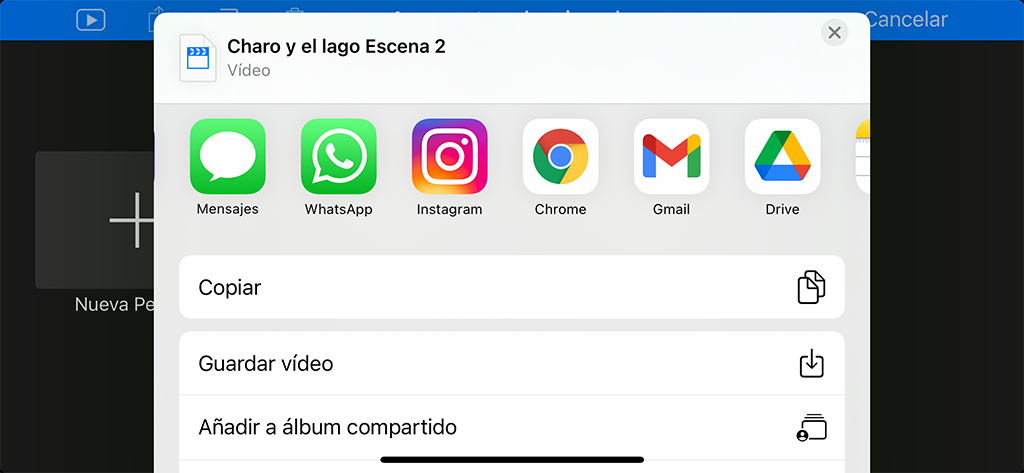1024x473 pixels.
Task: Share video via Mensajes
Action: (x=228, y=157)
